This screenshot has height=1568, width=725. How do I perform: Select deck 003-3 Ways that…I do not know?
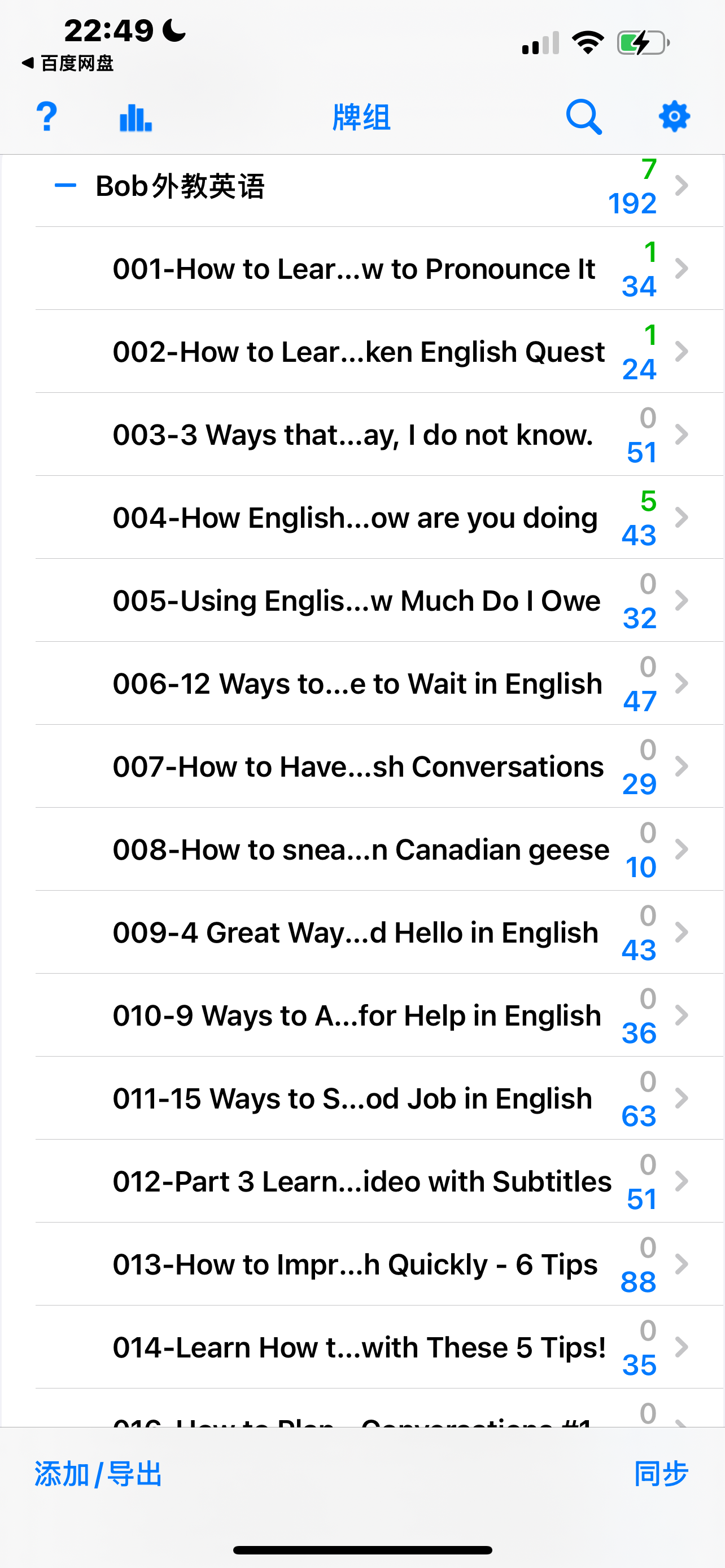pos(352,435)
